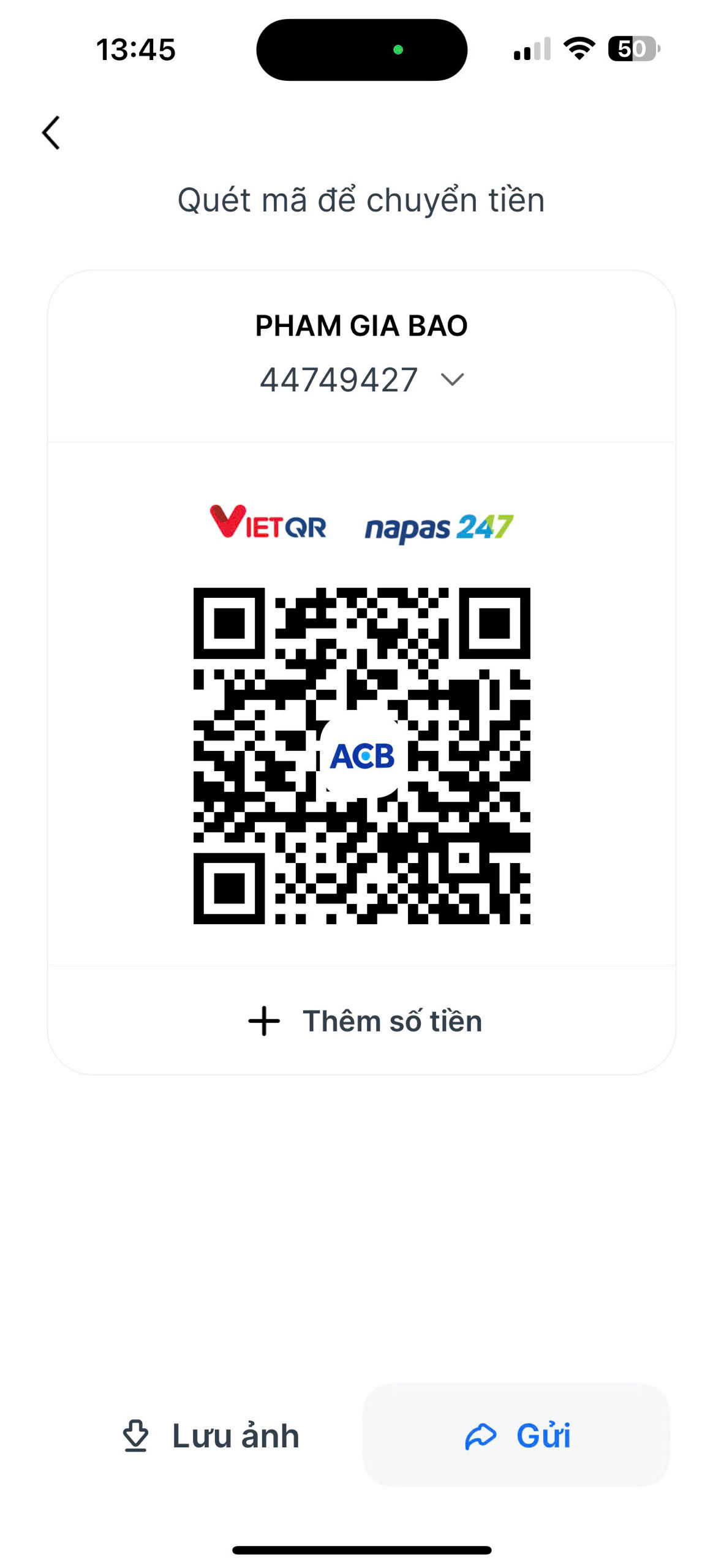
Task: Tap Thêm số tiền to add amount
Action: [x=365, y=1021]
